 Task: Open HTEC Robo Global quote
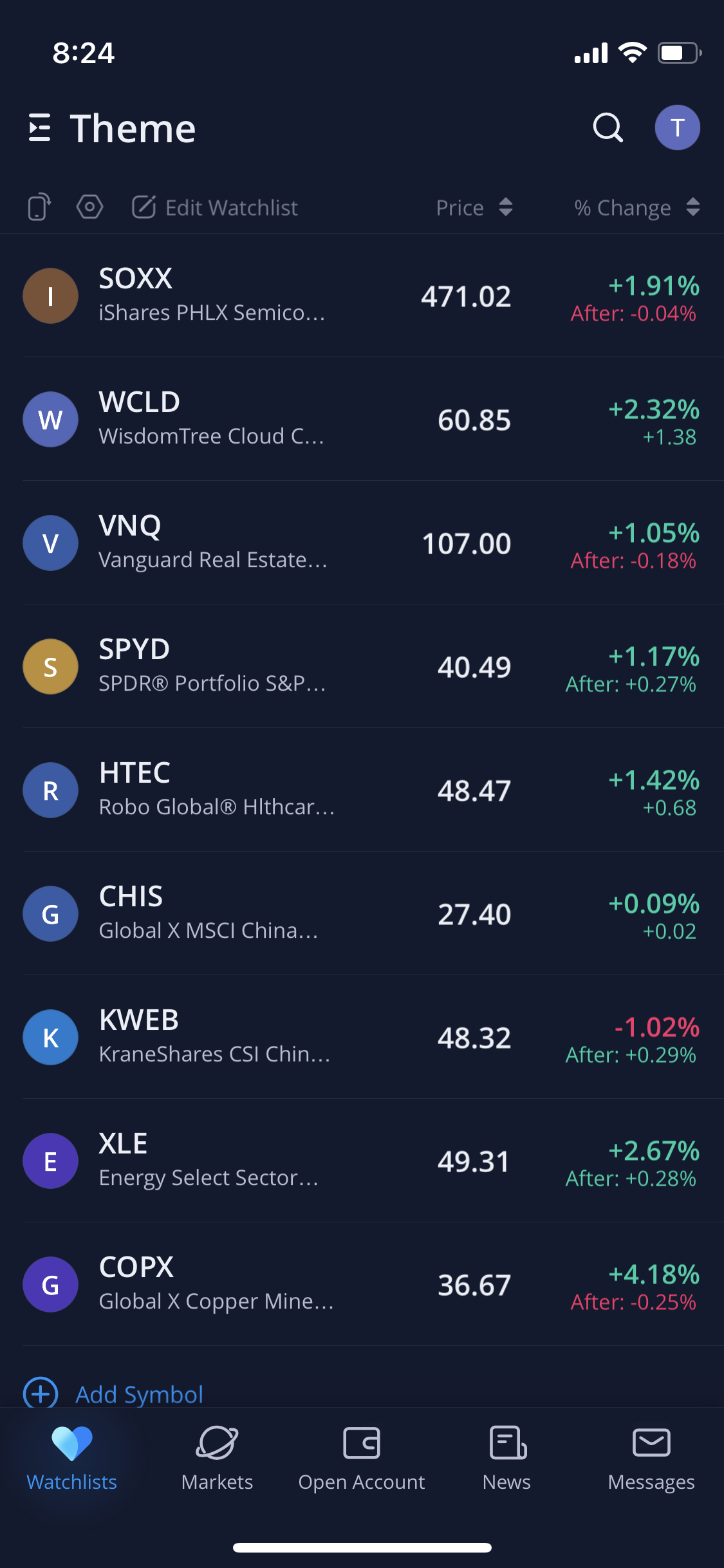pyautogui.click(x=362, y=790)
